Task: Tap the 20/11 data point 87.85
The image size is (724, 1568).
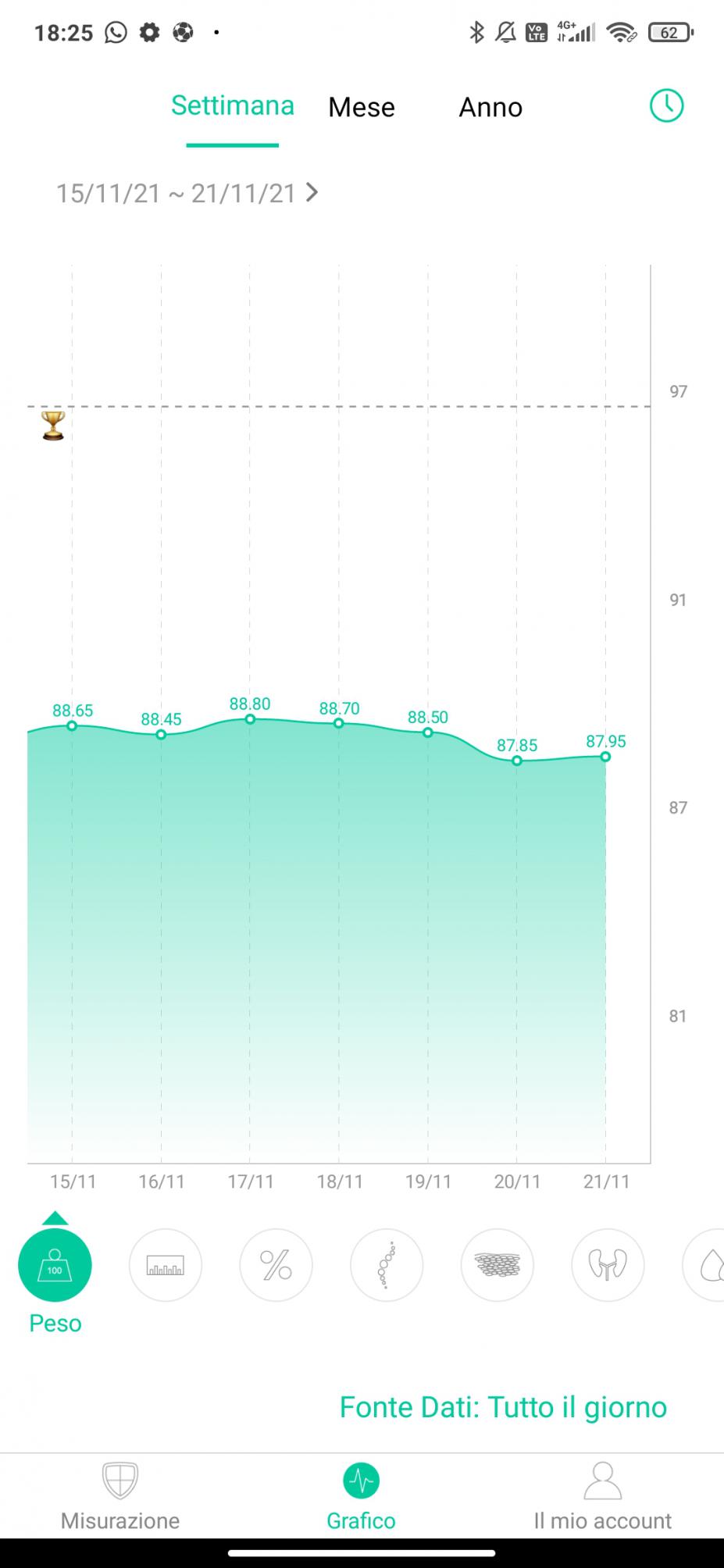Action: [x=517, y=761]
